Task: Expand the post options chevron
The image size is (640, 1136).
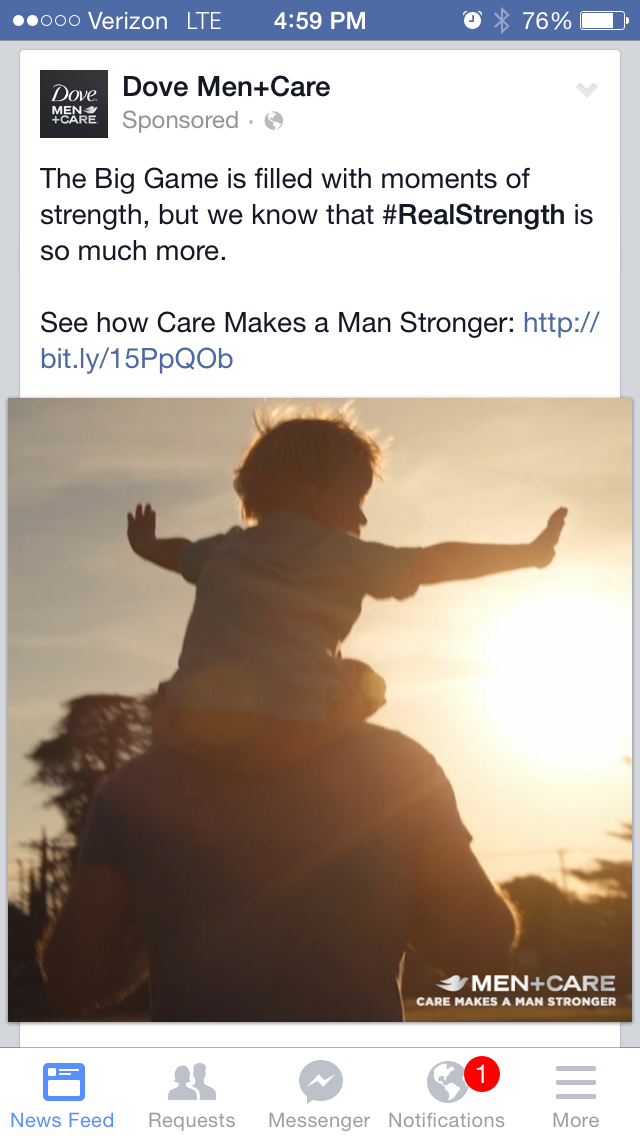Action: (586, 90)
